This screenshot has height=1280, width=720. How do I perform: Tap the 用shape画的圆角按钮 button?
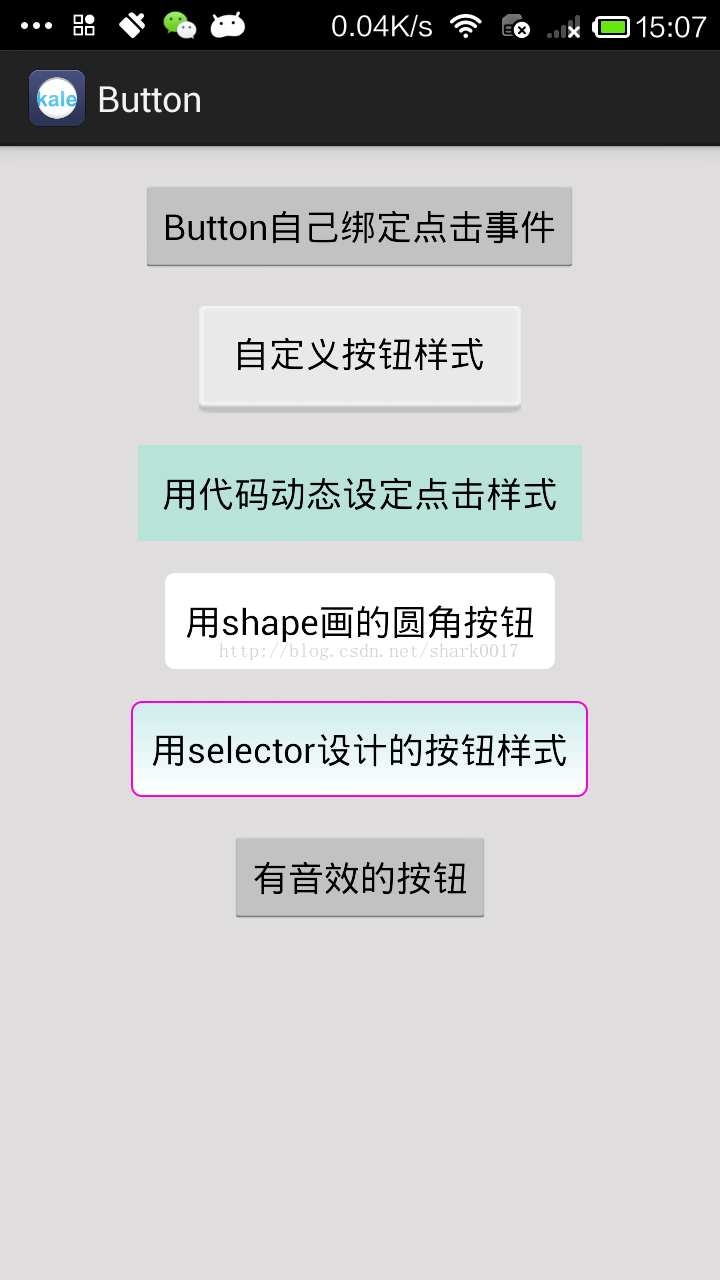[360, 621]
